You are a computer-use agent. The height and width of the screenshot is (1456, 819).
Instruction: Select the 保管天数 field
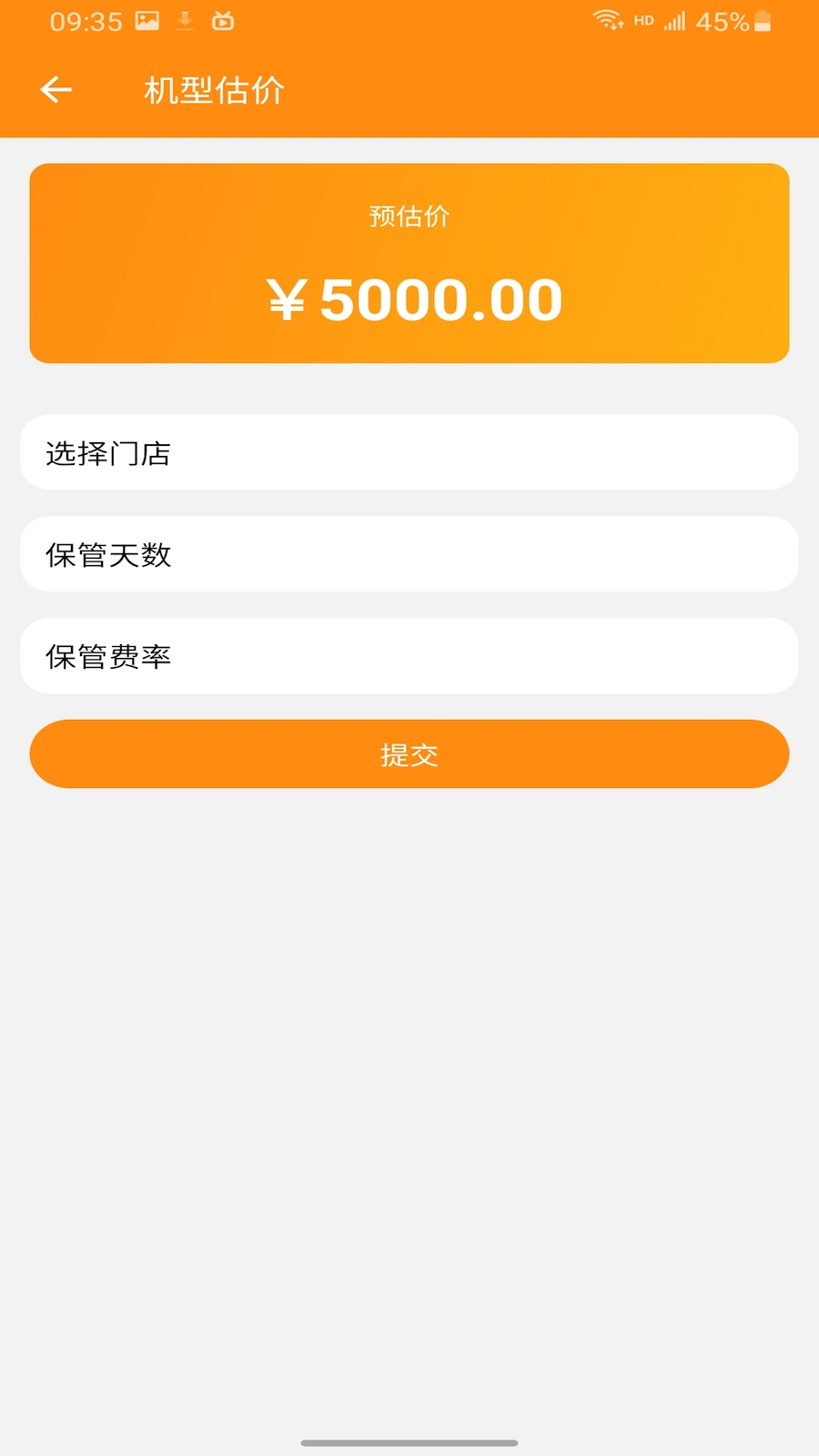tap(409, 554)
